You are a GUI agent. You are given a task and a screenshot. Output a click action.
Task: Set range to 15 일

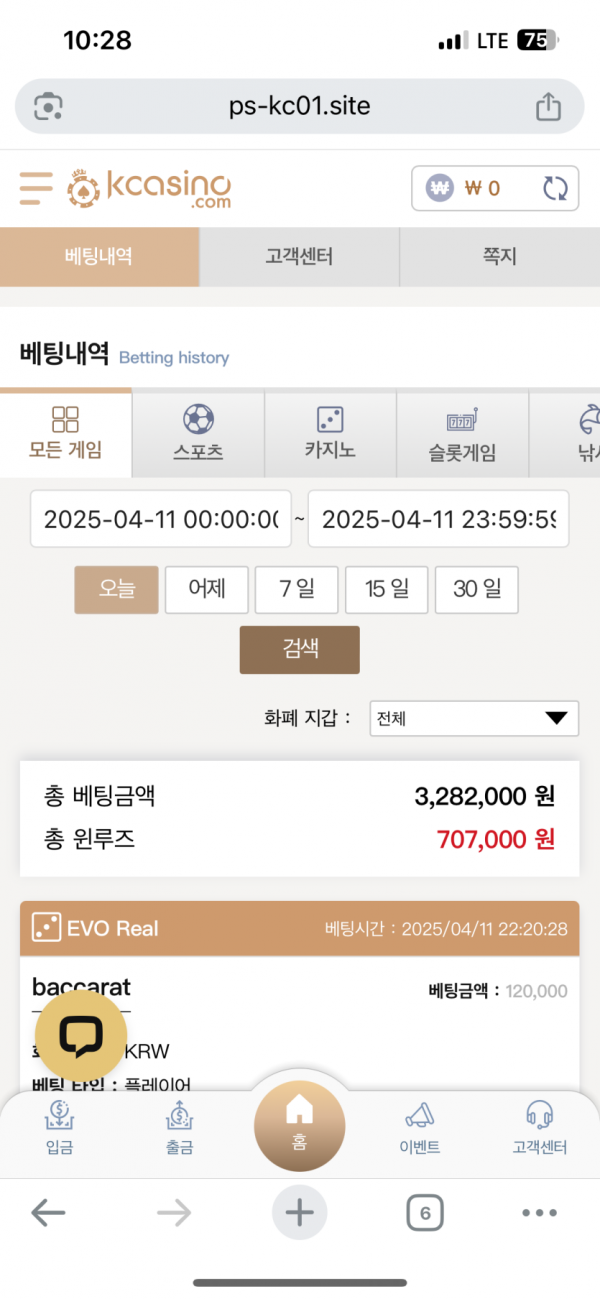pyautogui.click(x=387, y=589)
